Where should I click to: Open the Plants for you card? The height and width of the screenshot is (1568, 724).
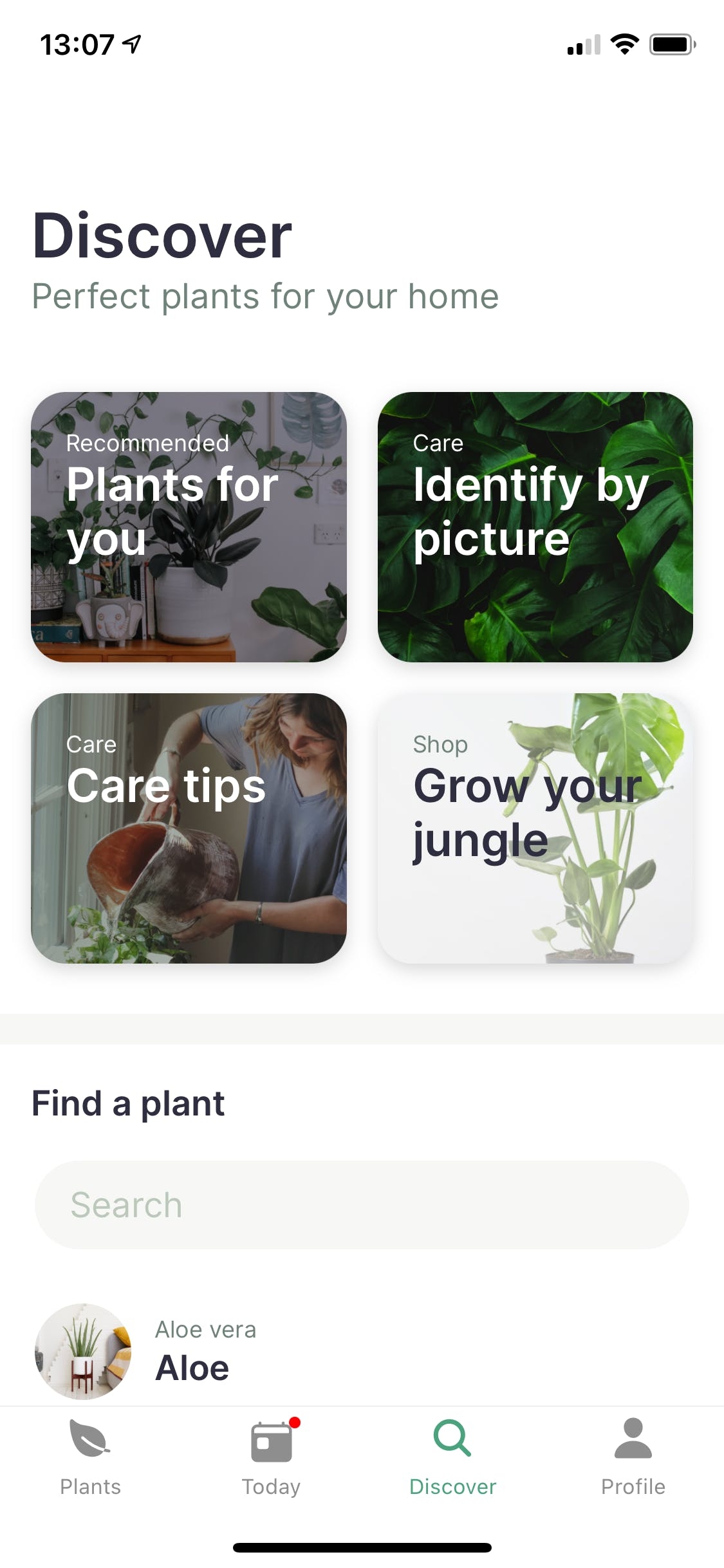click(189, 527)
